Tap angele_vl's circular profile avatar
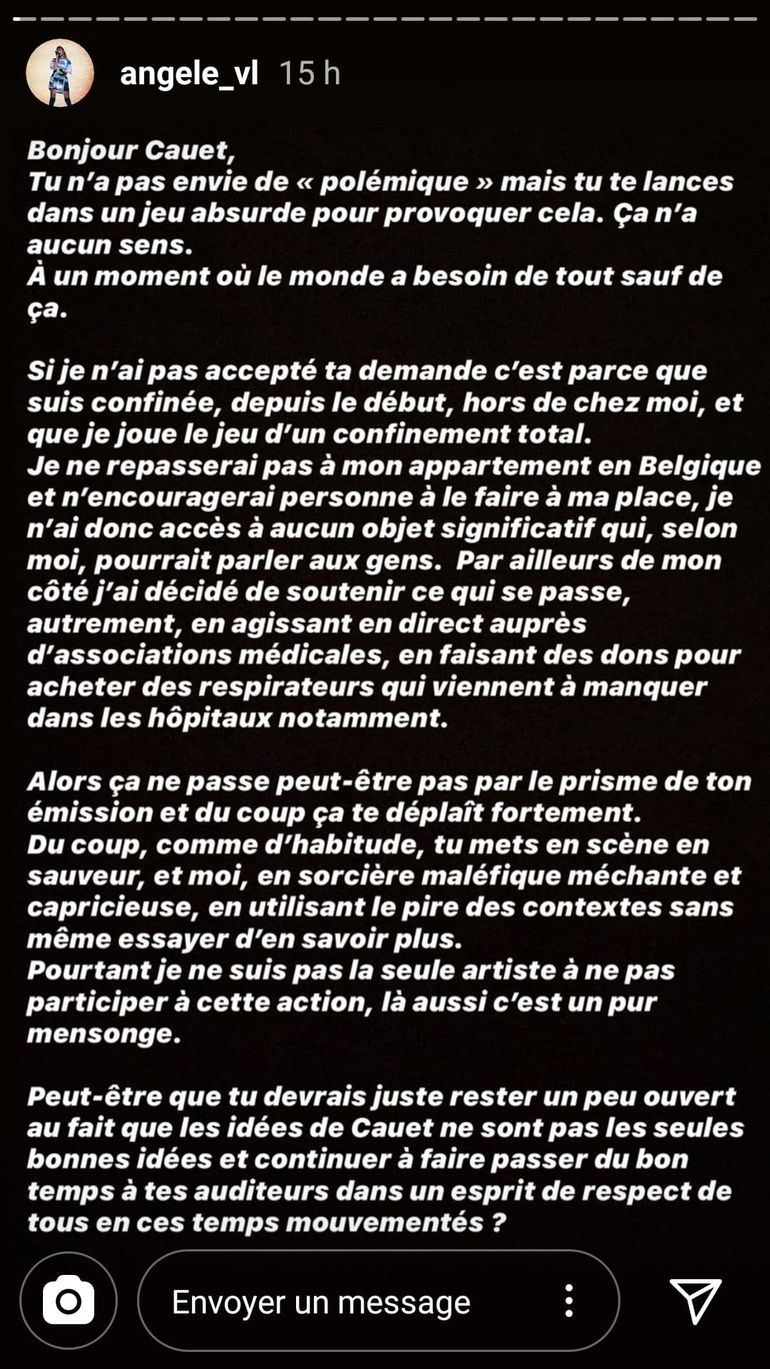The image size is (770, 1369). [x=62, y=70]
